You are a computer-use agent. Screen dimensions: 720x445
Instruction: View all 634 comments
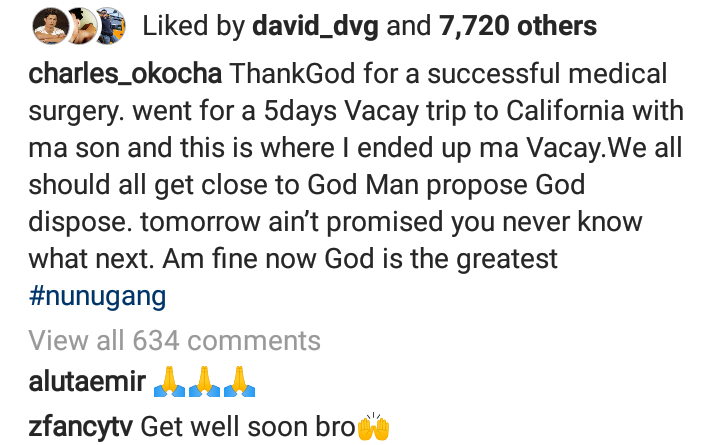[174, 340]
